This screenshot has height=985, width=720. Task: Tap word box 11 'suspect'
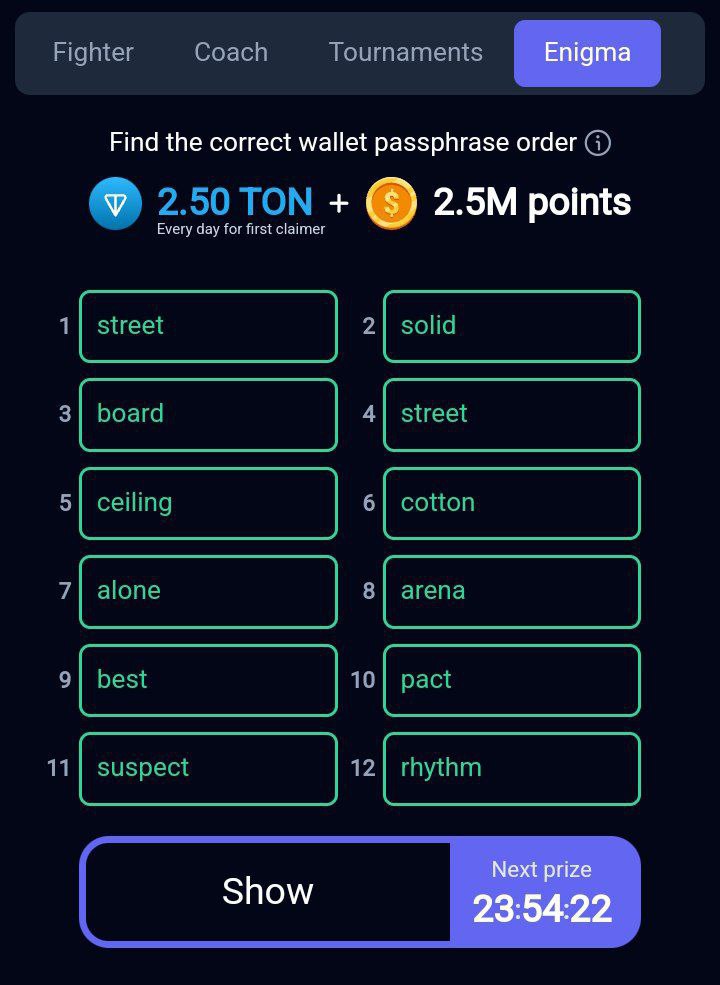(x=208, y=768)
